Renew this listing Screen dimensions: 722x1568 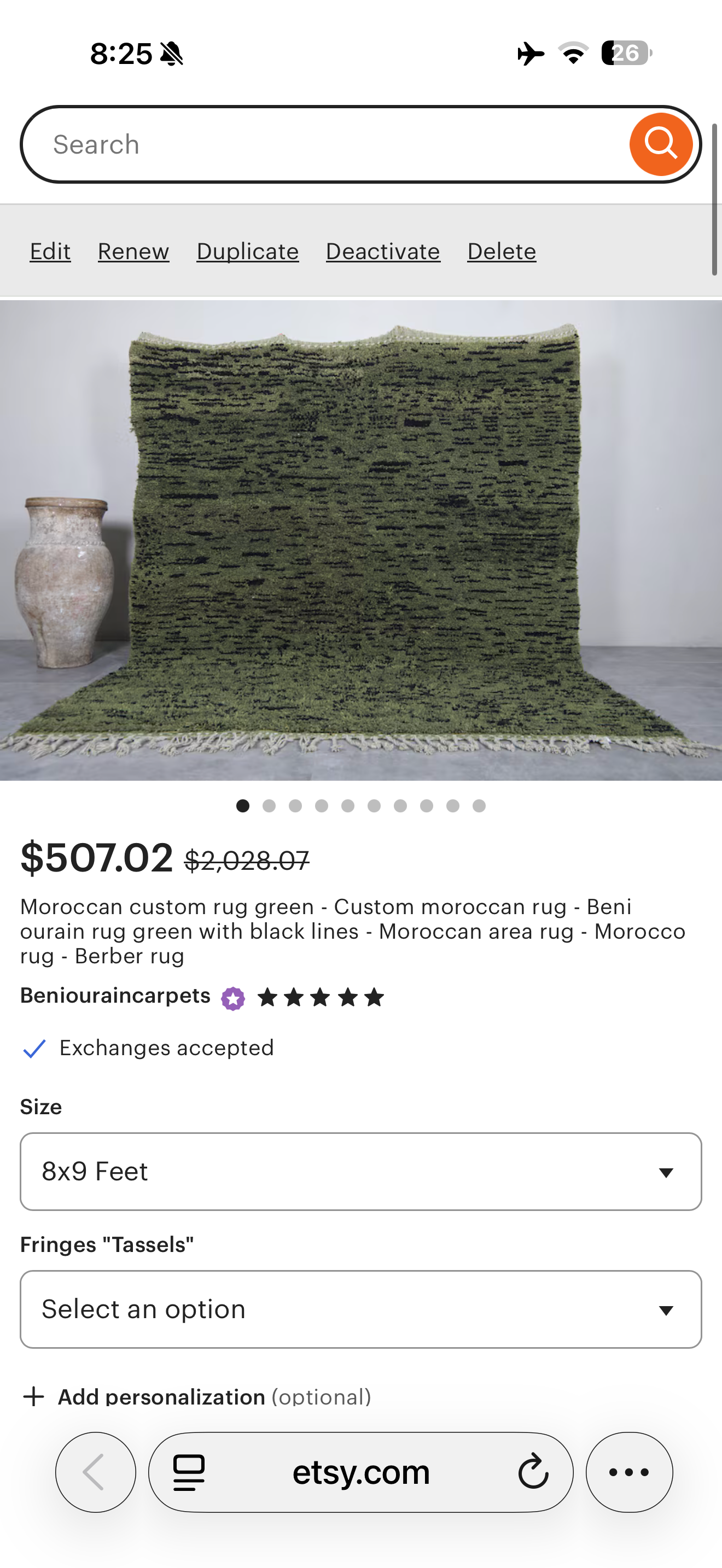(x=133, y=251)
